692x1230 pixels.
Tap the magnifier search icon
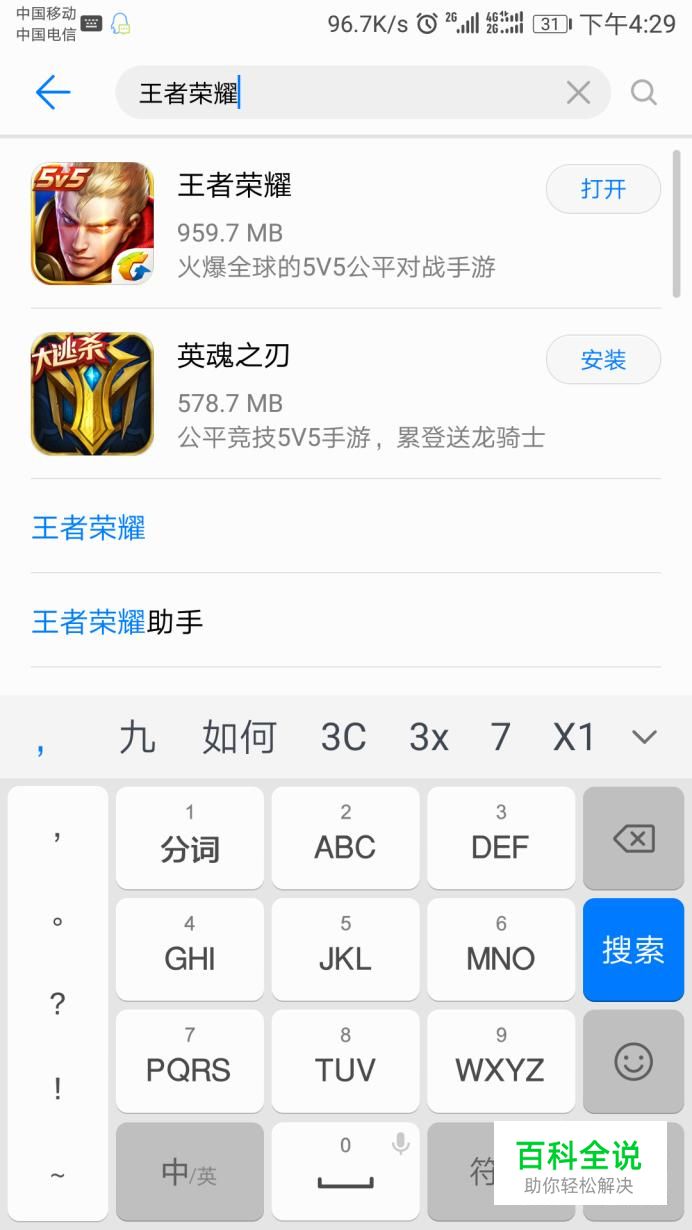pyautogui.click(x=644, y=93)
